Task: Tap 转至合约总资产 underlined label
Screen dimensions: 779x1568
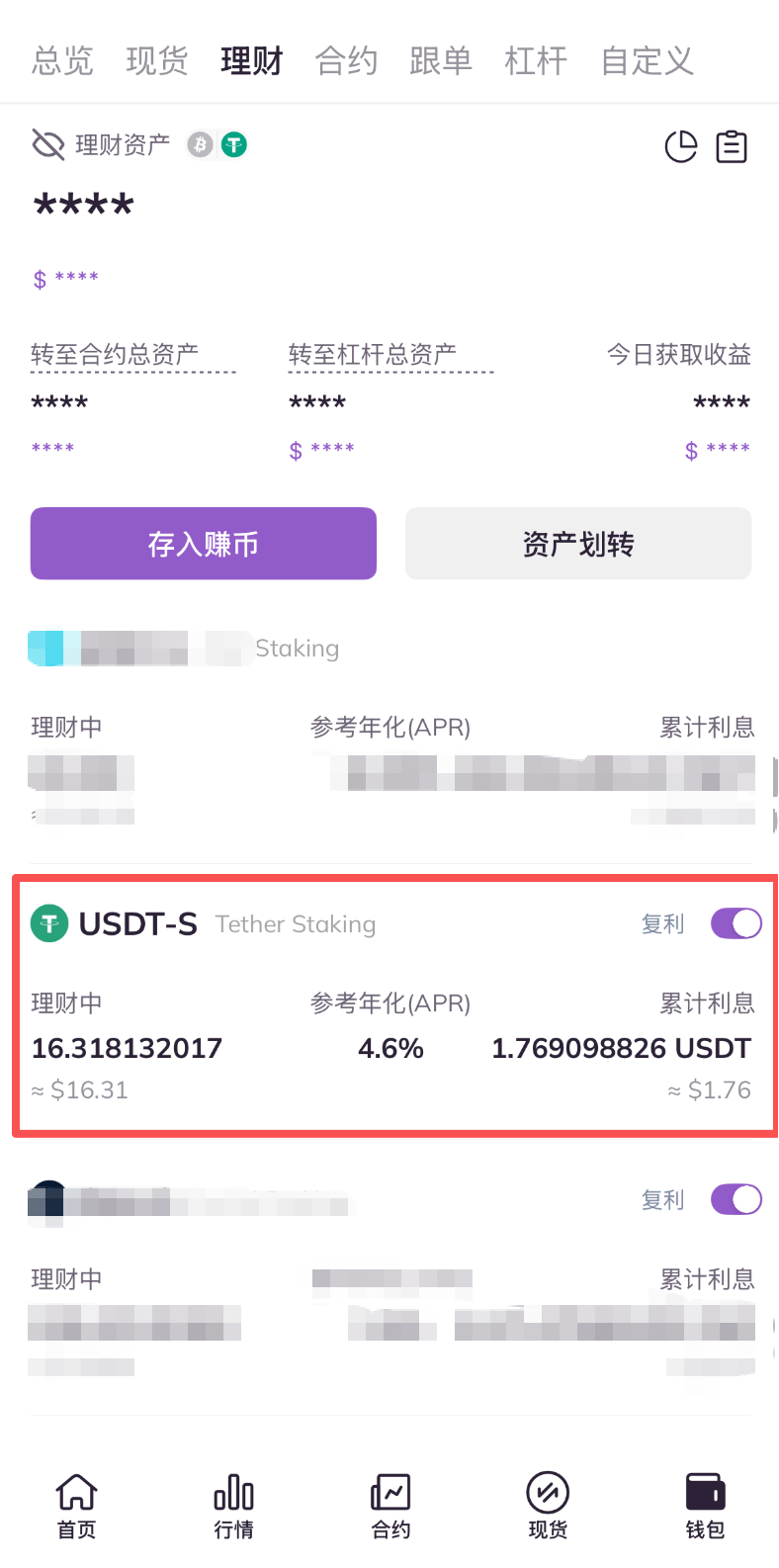Action: tap(115, 354)
